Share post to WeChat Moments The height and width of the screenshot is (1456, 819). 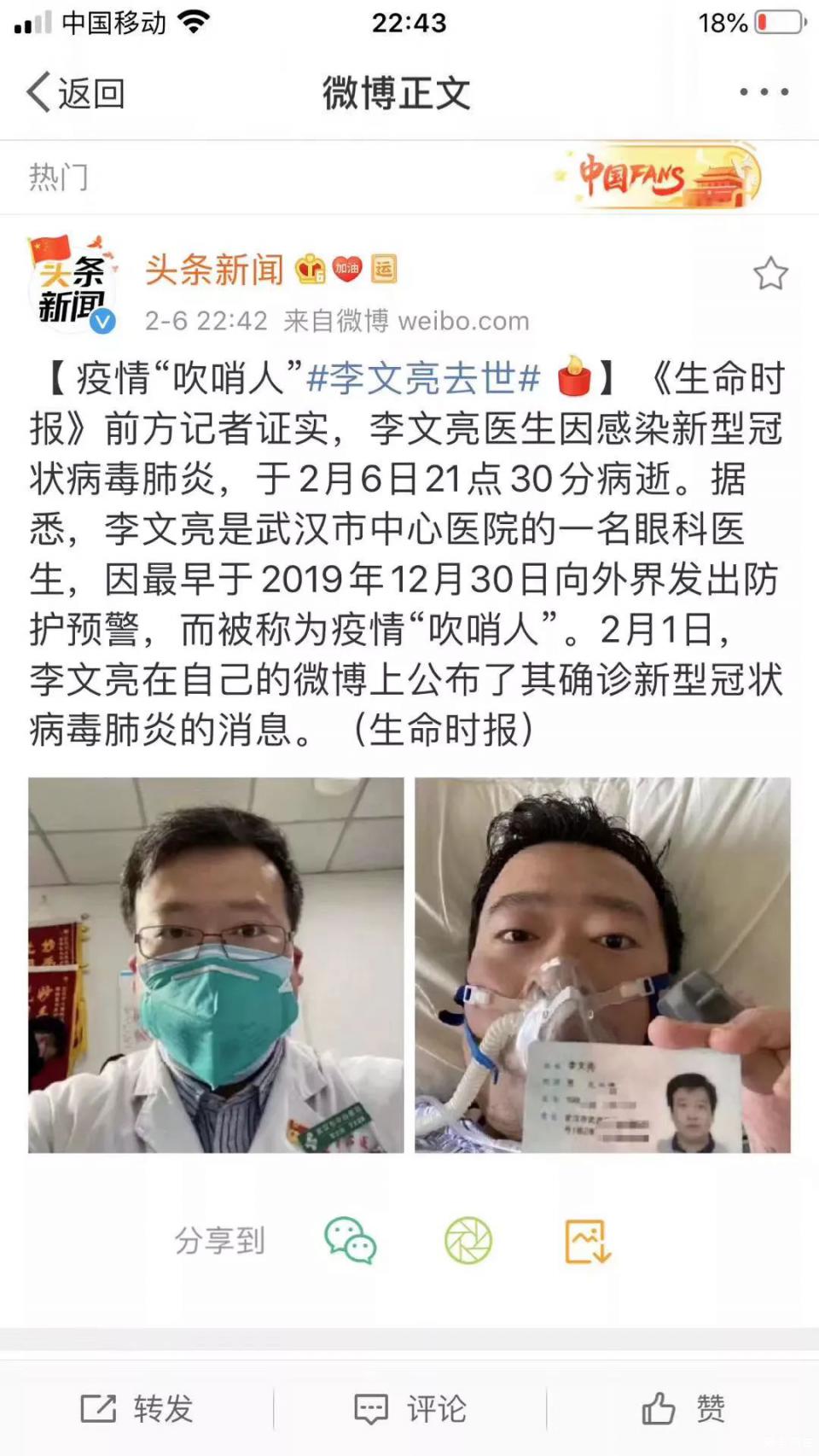pos(468,1240)
